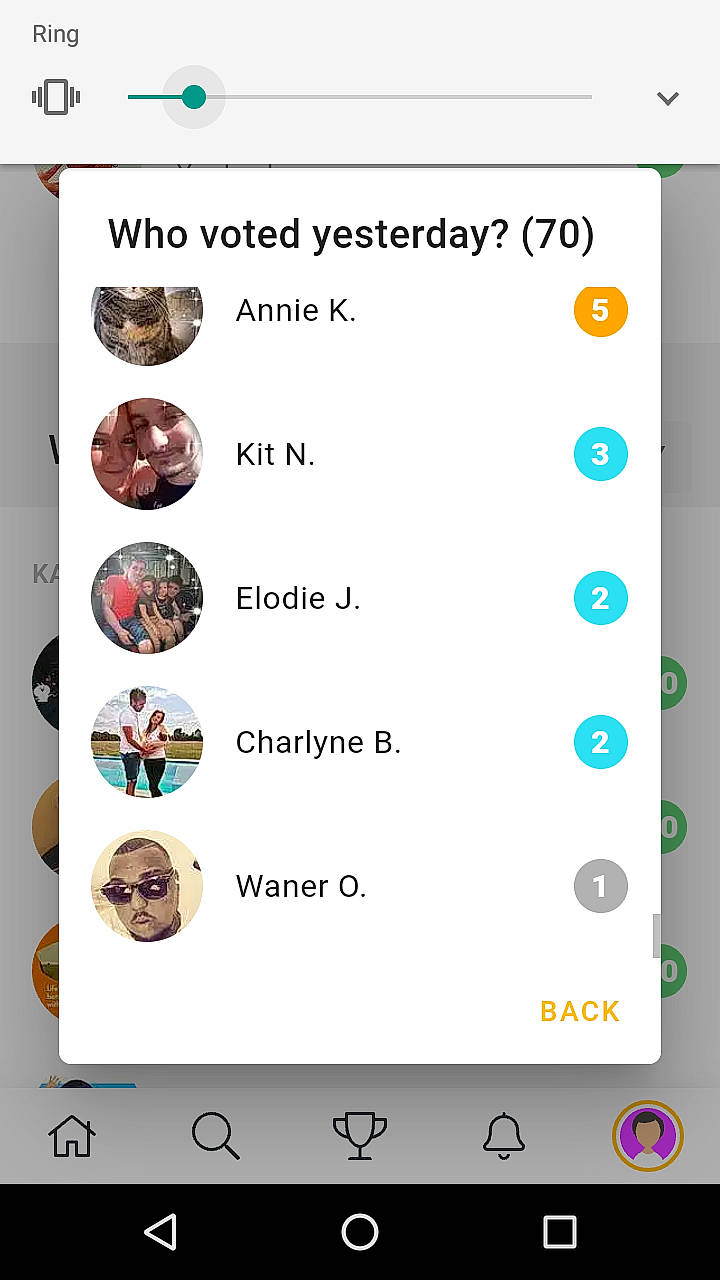This screenshot has width=720, height=1280.
Task: Open the trophy leaderboard tab
Action: point(360,1136)
